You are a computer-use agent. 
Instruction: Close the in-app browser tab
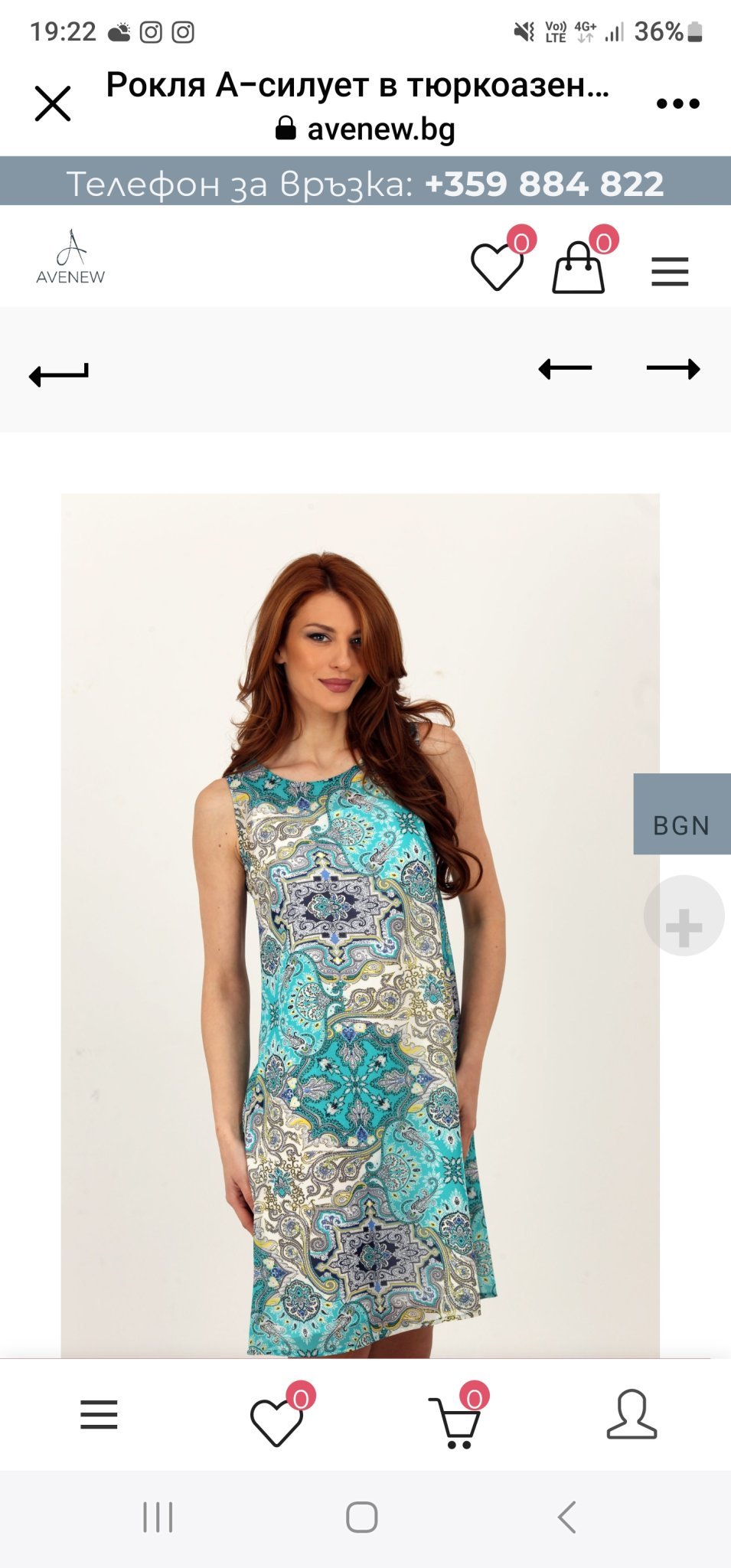tap(53, 103)
